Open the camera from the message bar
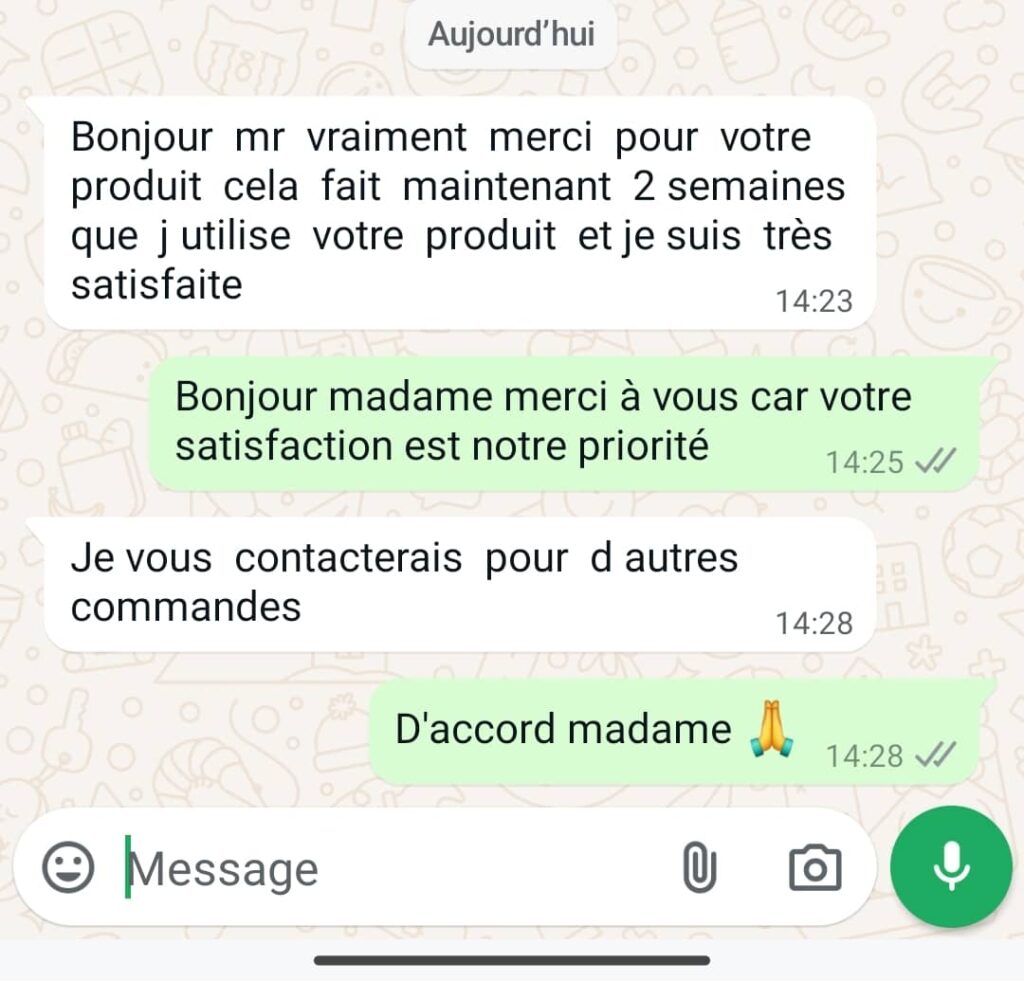This screenshot has height=981, width=1024. (815, 867)
